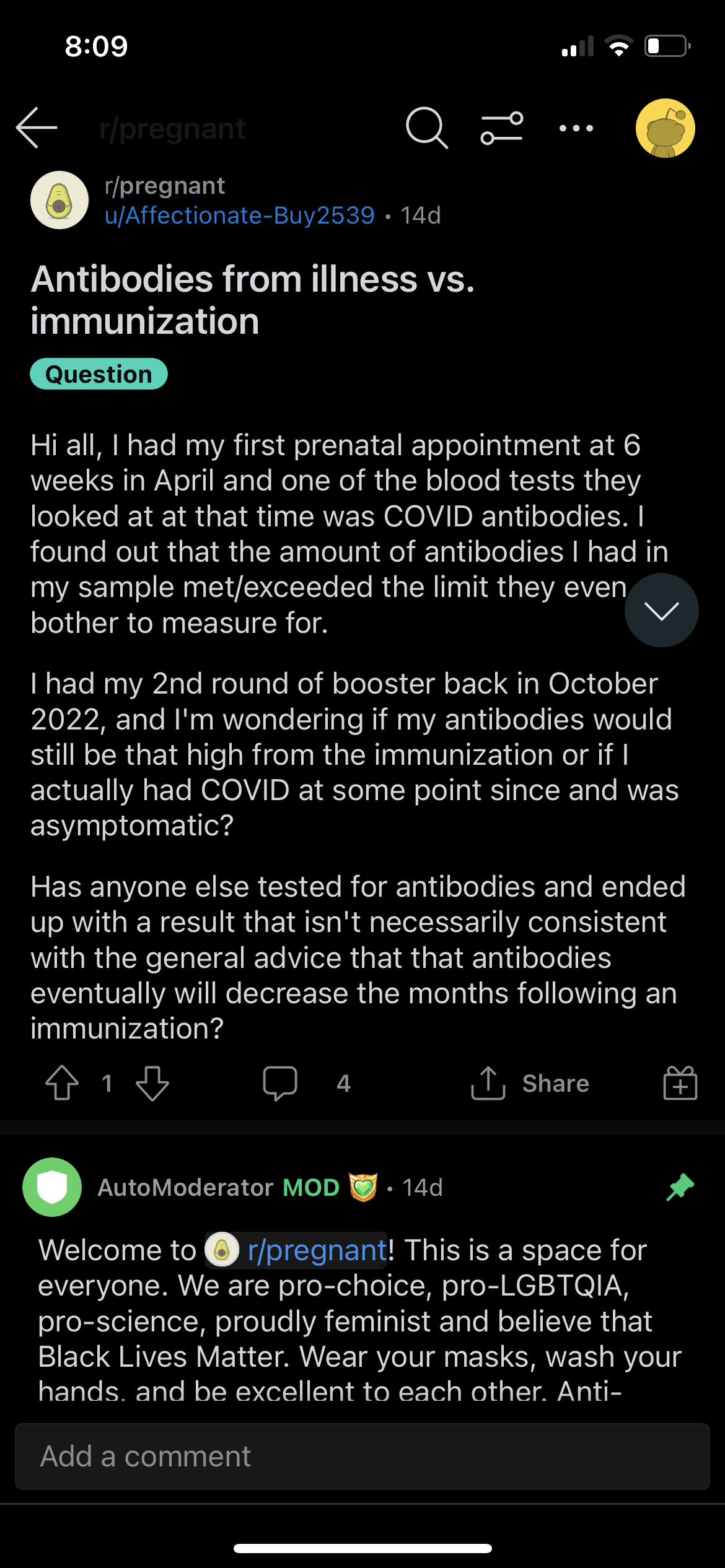Upvote the antibodies post
Image resolution: width=725 pixels, height=1568 pixels.
(x=62, y=1083)
